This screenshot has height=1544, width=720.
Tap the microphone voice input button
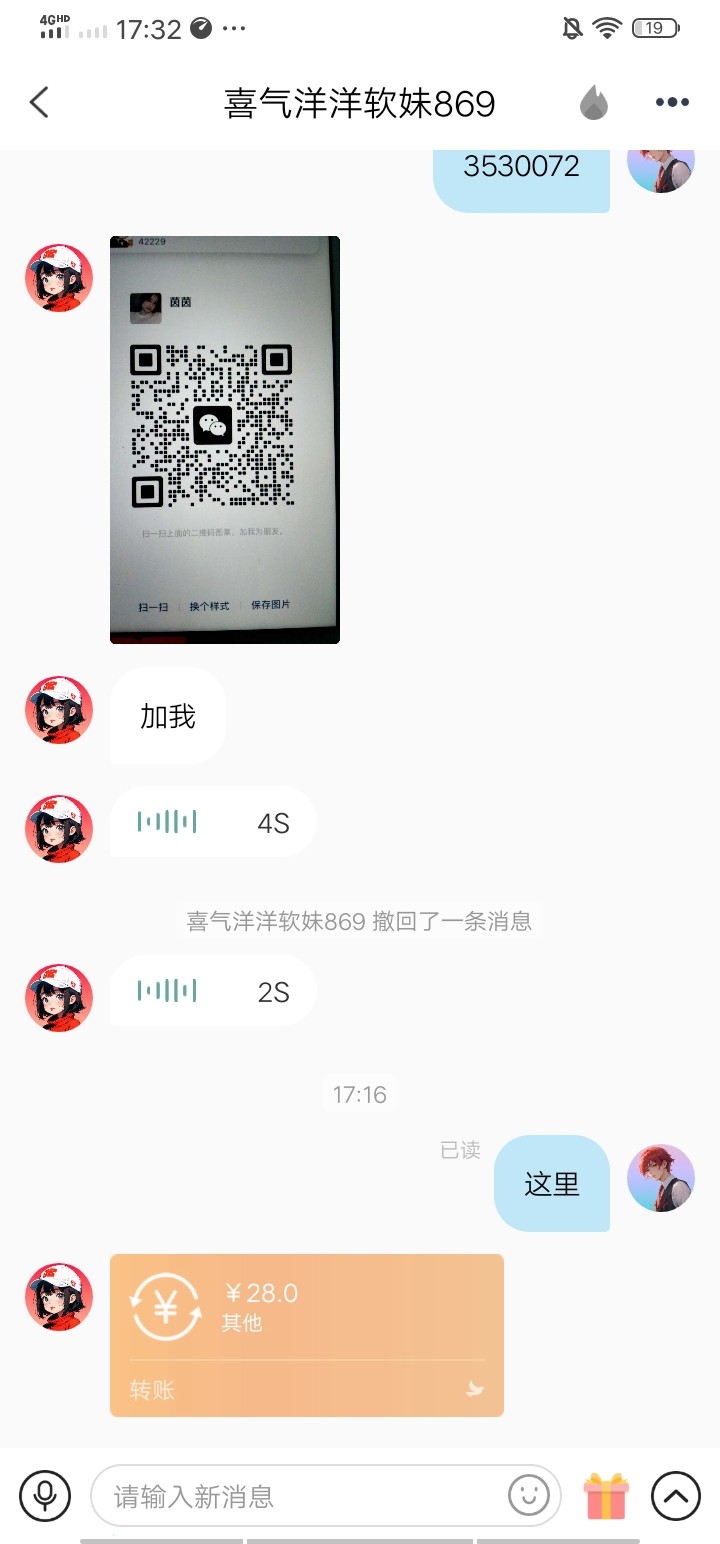pos(45,1496)
